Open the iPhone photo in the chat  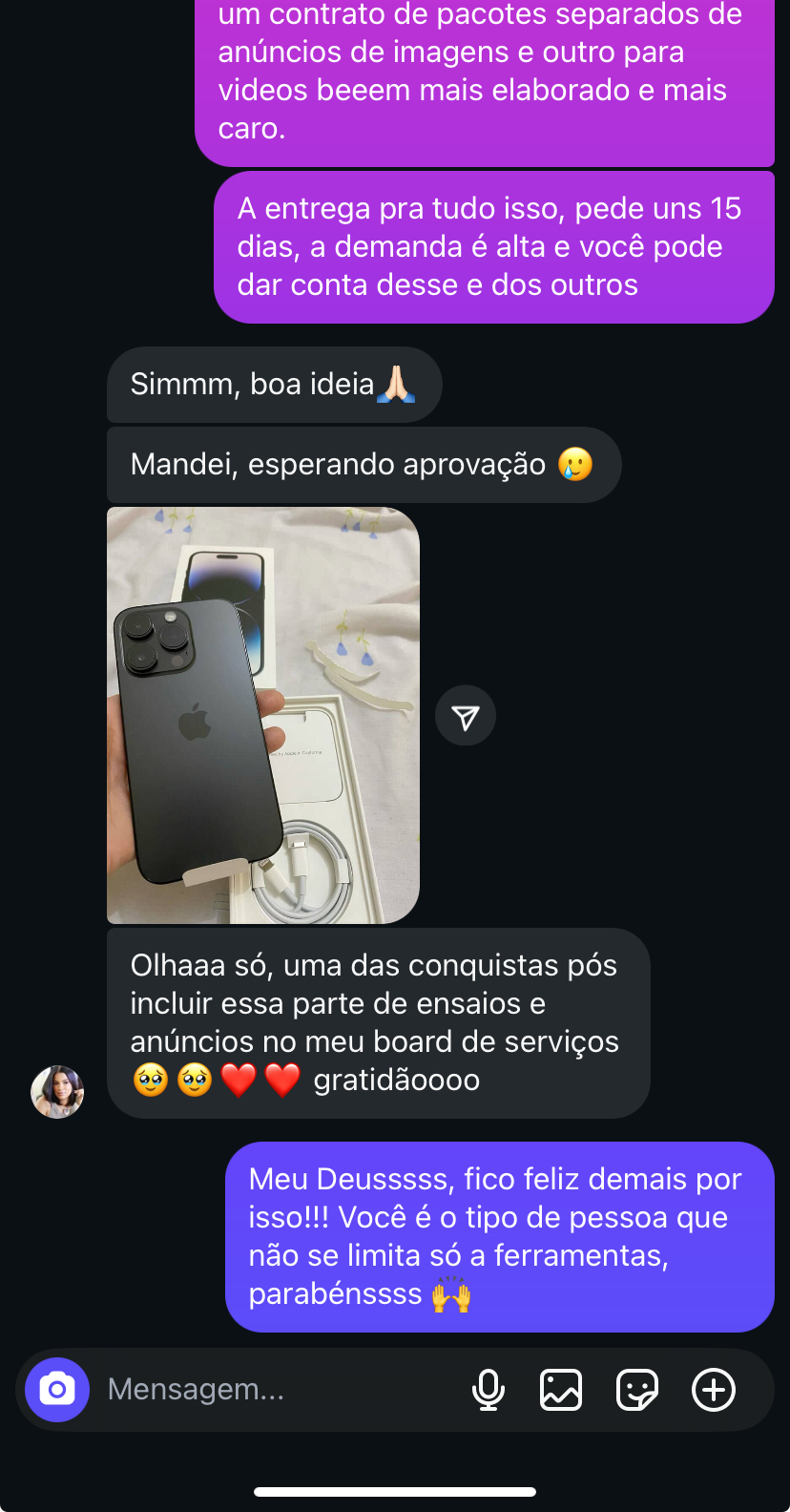[x=263, y=716]
